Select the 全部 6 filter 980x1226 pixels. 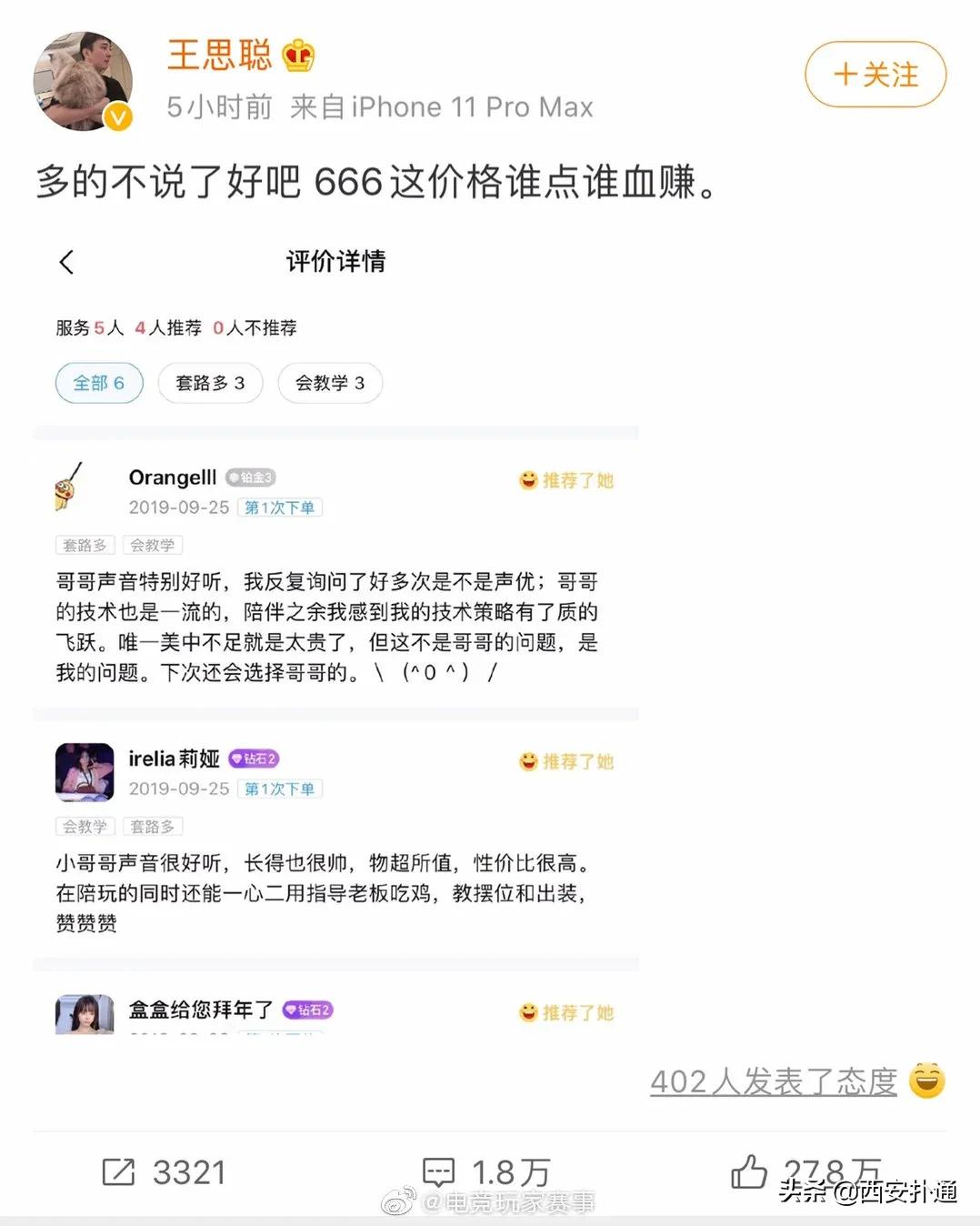tap(99, 383)
